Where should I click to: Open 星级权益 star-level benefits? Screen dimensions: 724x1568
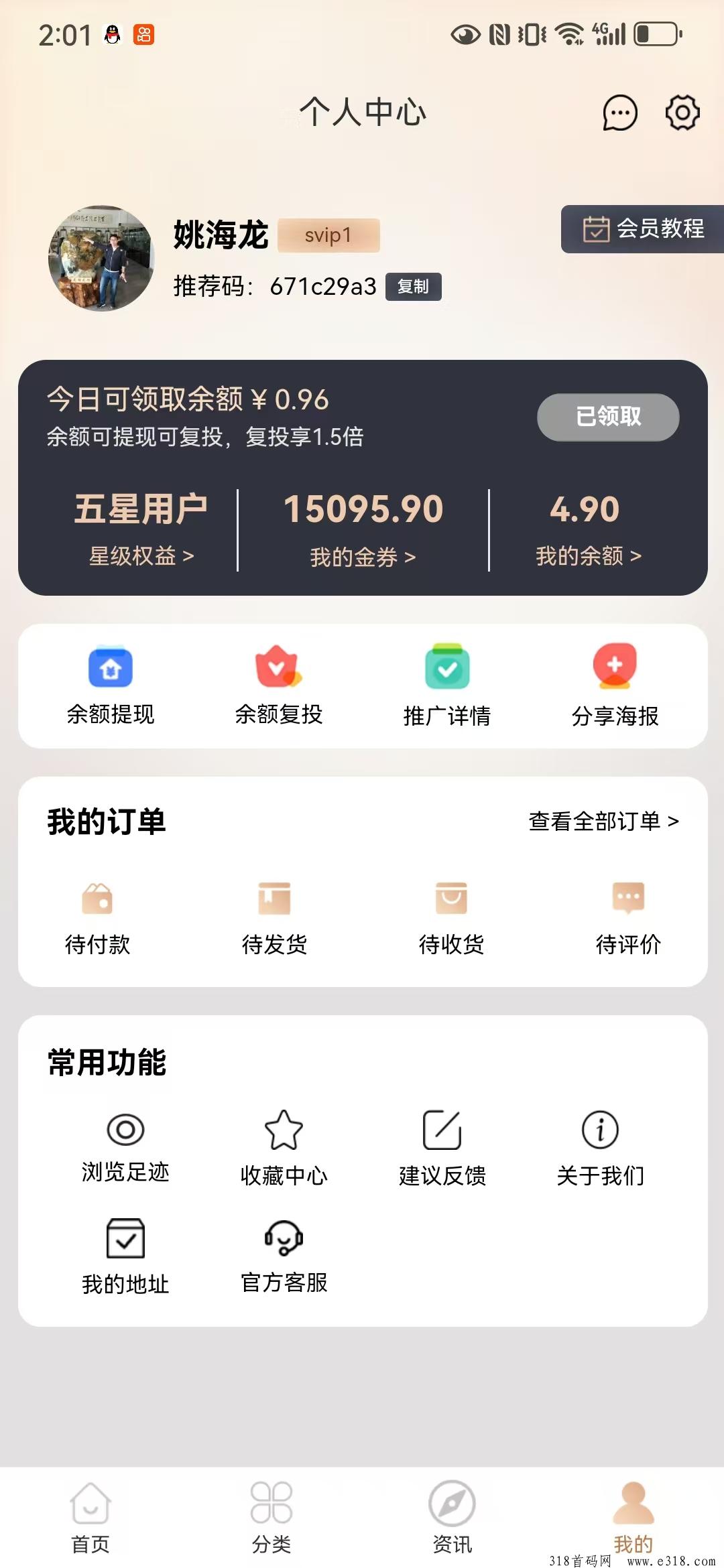click(141, 556)
